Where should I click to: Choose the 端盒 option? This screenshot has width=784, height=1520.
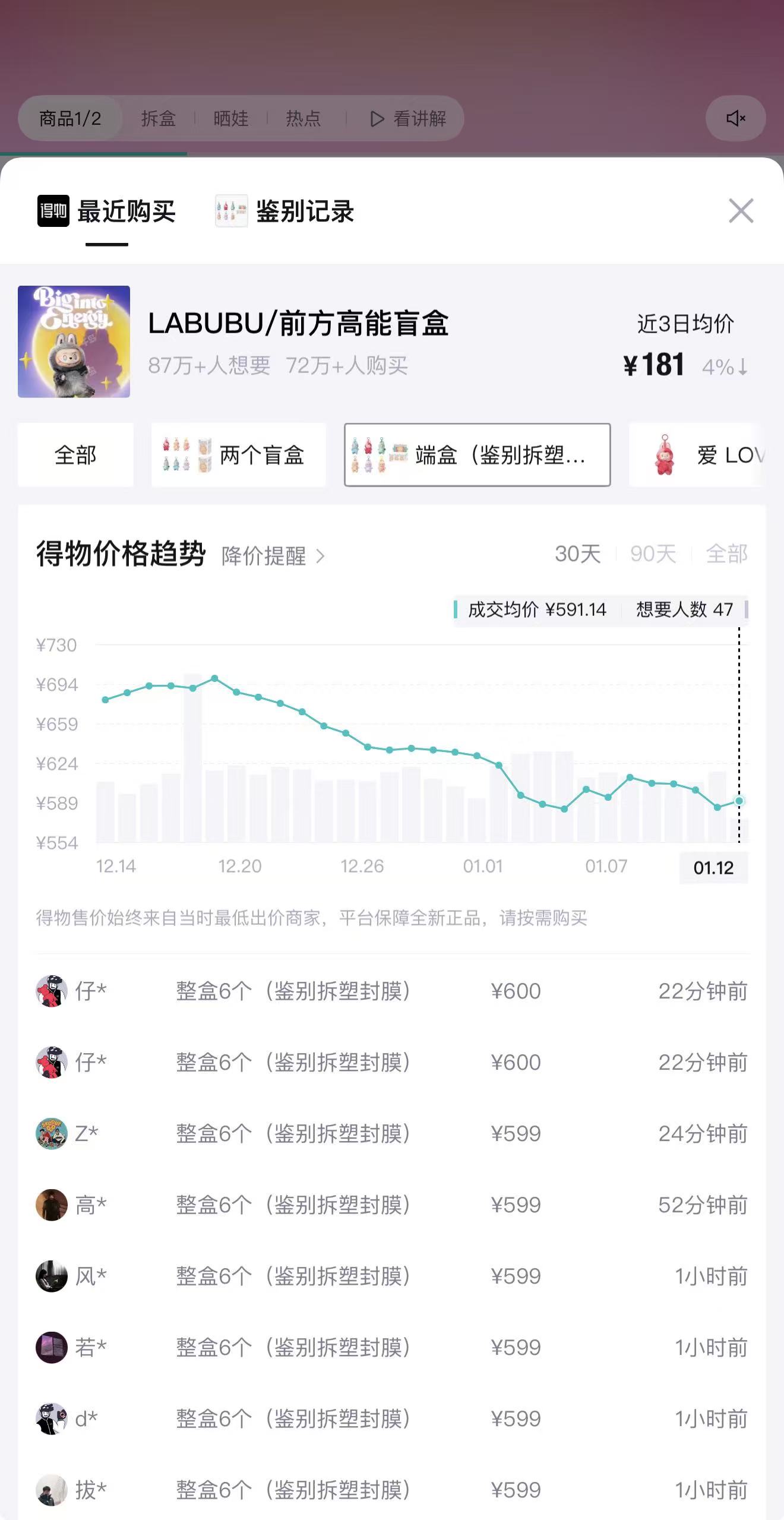pos(477,455)
